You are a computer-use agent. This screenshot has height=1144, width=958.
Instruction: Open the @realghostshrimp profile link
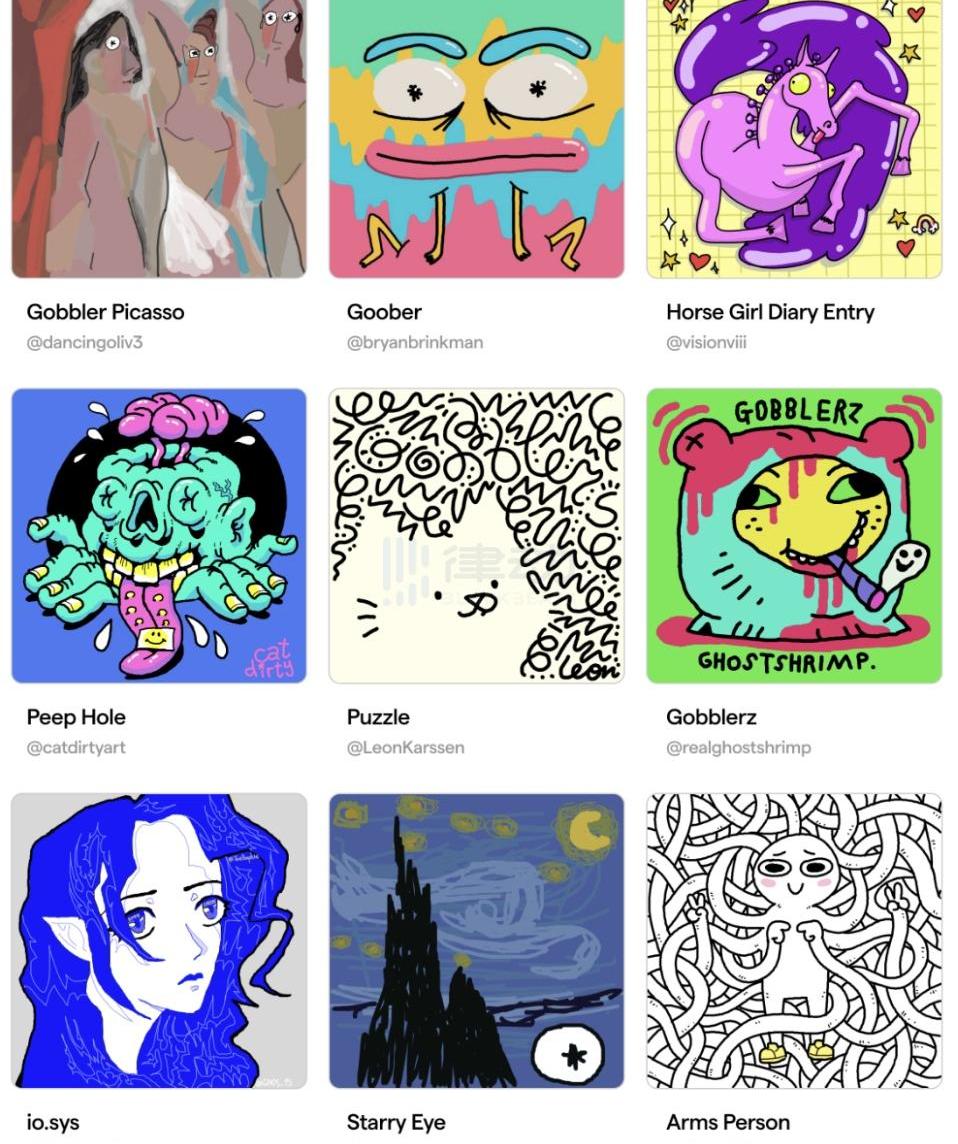pos(738,747)
